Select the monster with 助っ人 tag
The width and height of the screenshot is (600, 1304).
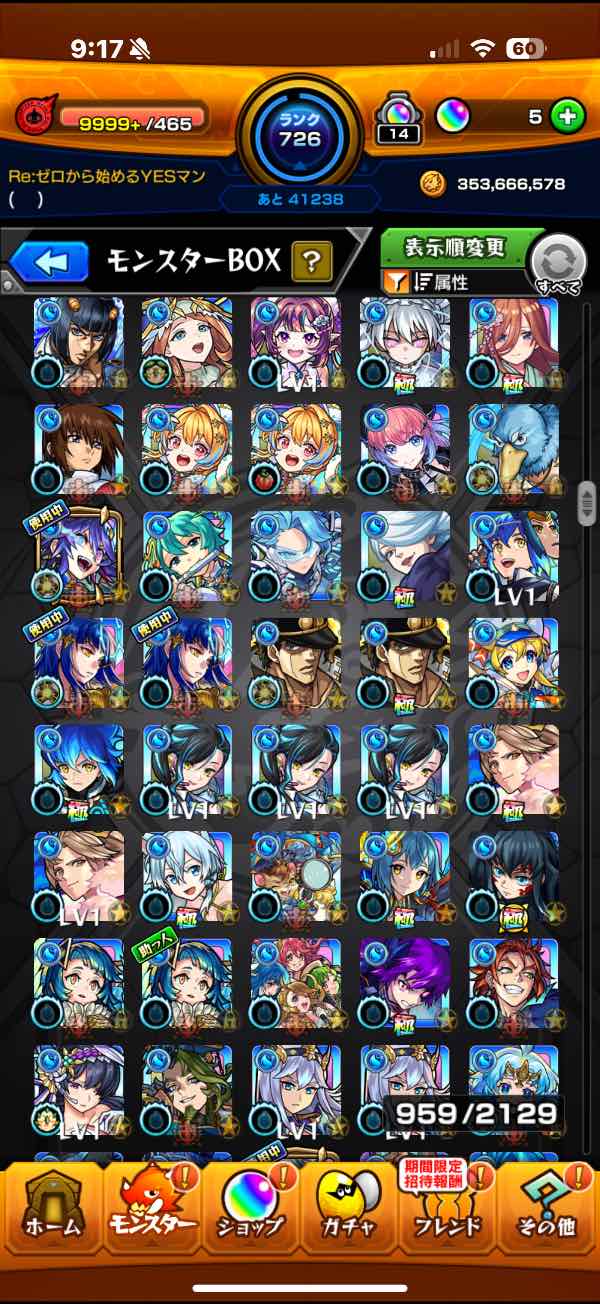[187, 983]
